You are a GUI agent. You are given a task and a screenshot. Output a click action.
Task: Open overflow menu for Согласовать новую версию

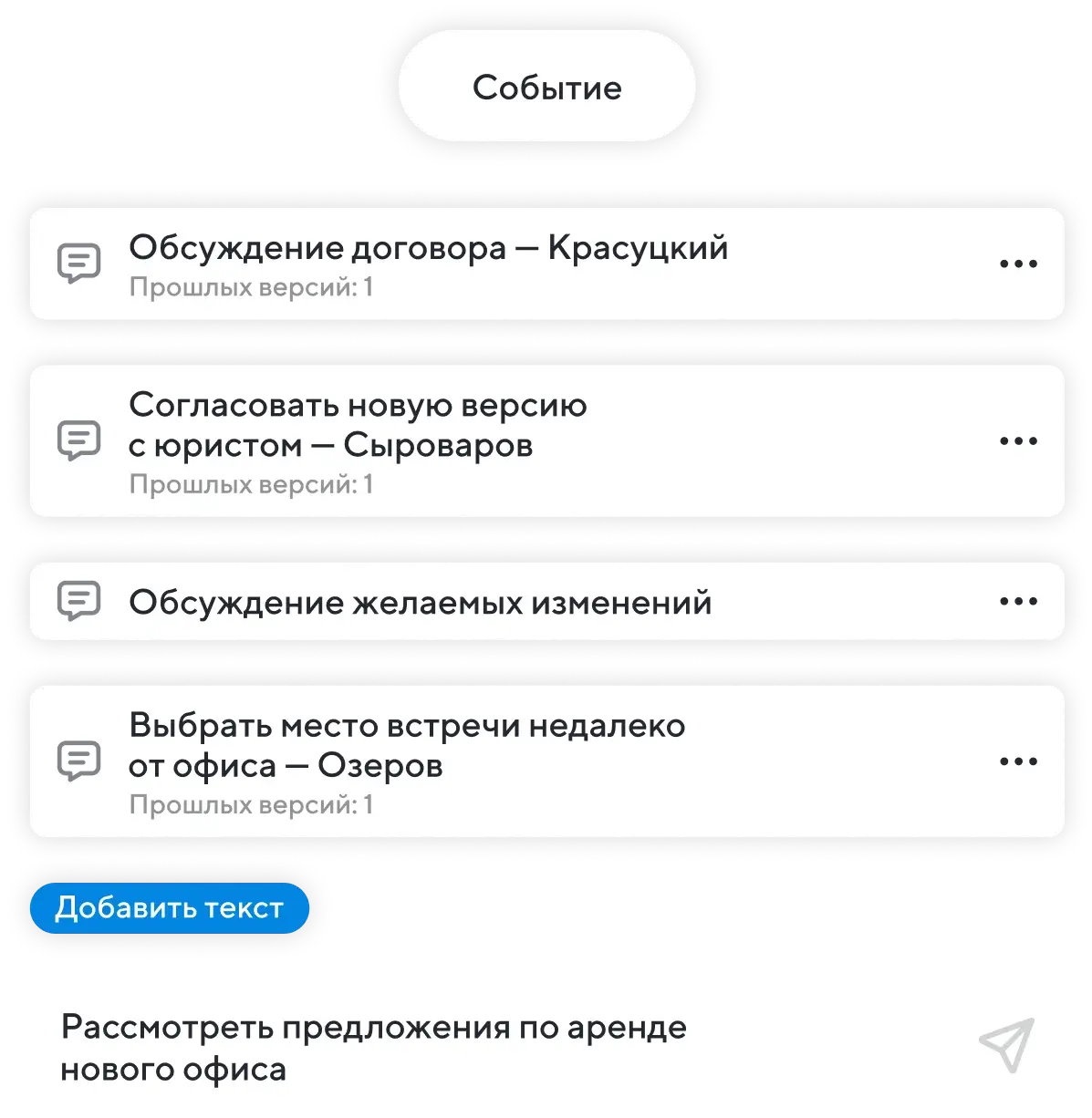pos(1018,441)
